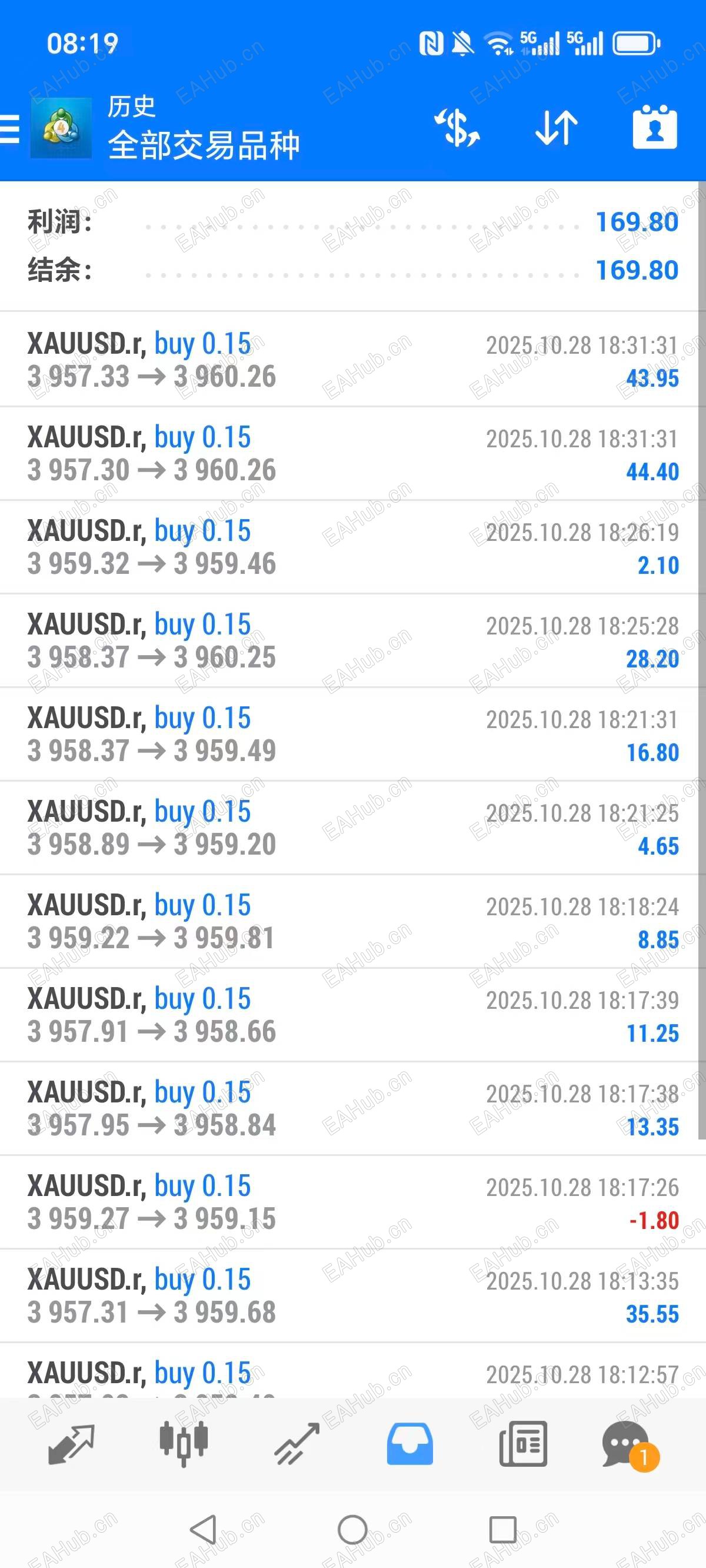Tap the system back button
Image resolution: width=706 pixels, height=1568 pixels.
204,1530
